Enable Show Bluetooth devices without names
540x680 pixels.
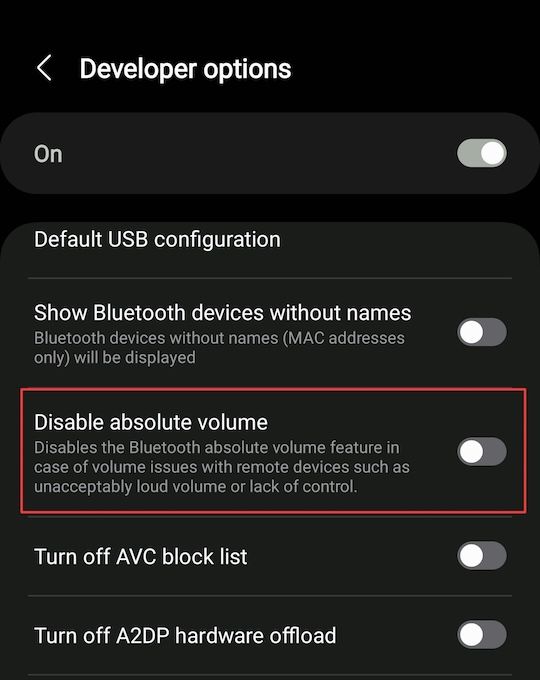(x=481, y=332)
